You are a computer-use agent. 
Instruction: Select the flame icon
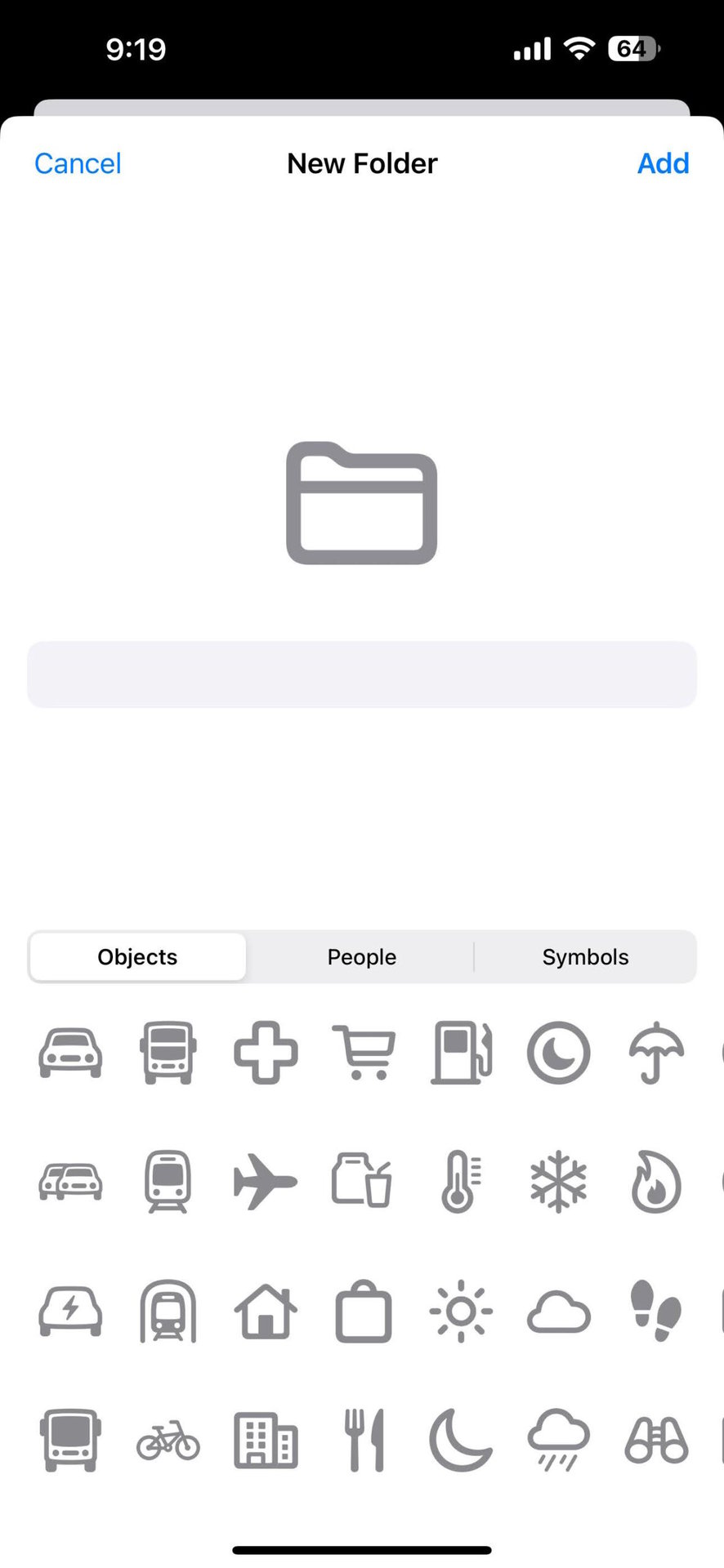[x=656, y=1182]
